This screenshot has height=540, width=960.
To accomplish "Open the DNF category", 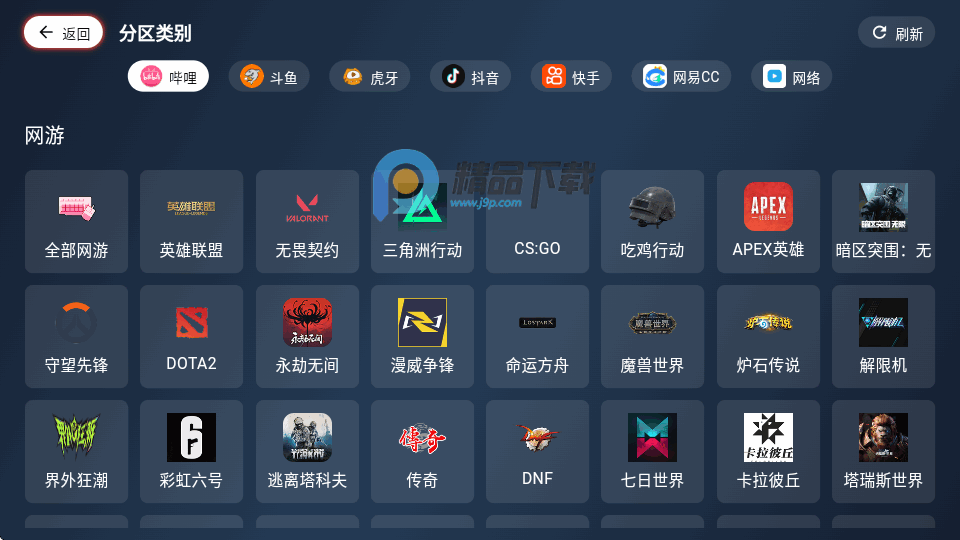I will pyautogui.click(x=537, y=451).
